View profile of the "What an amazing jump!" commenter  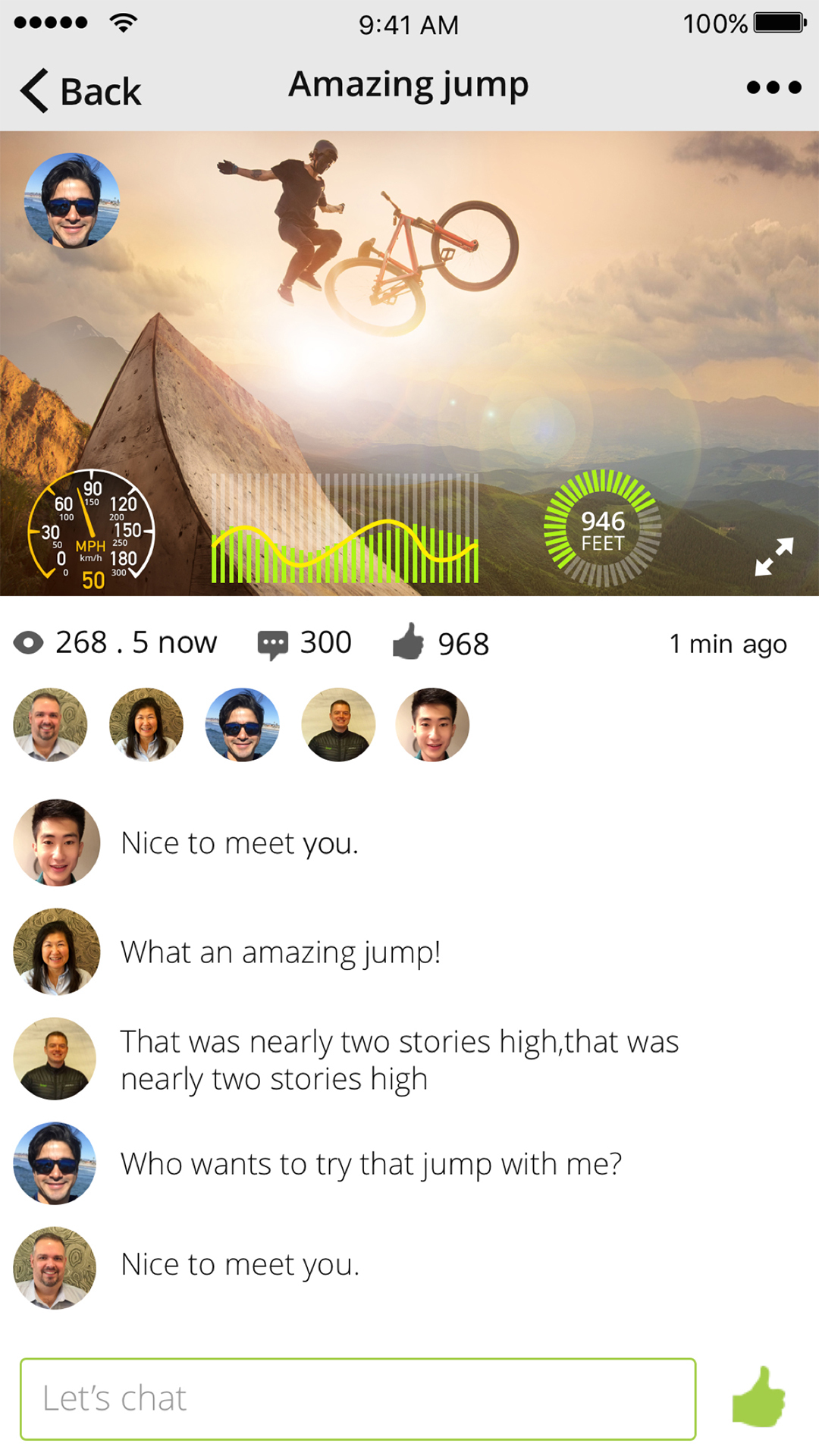click(x=57, y=952)
